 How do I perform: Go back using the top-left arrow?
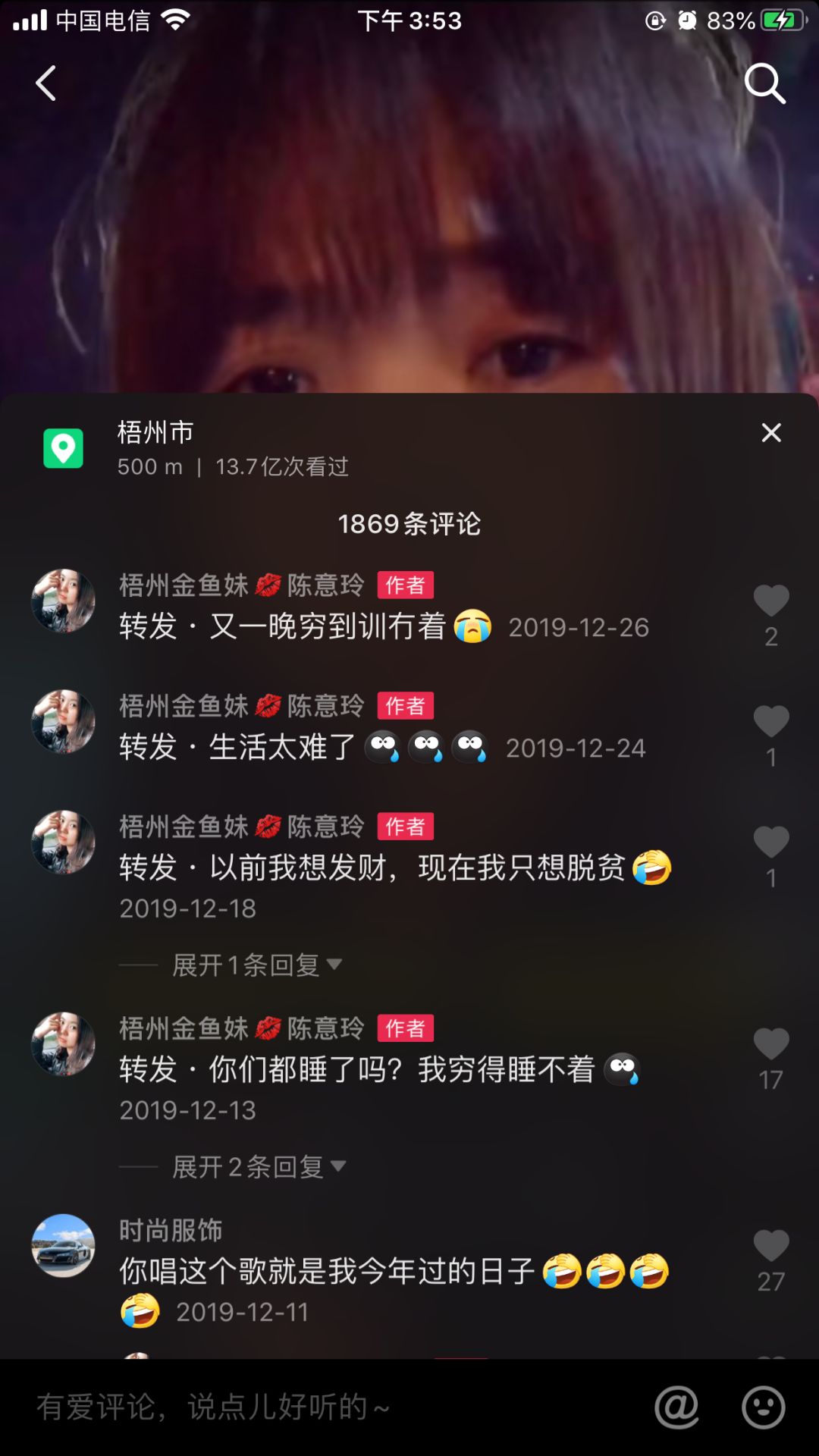click(x=46, y=83)
